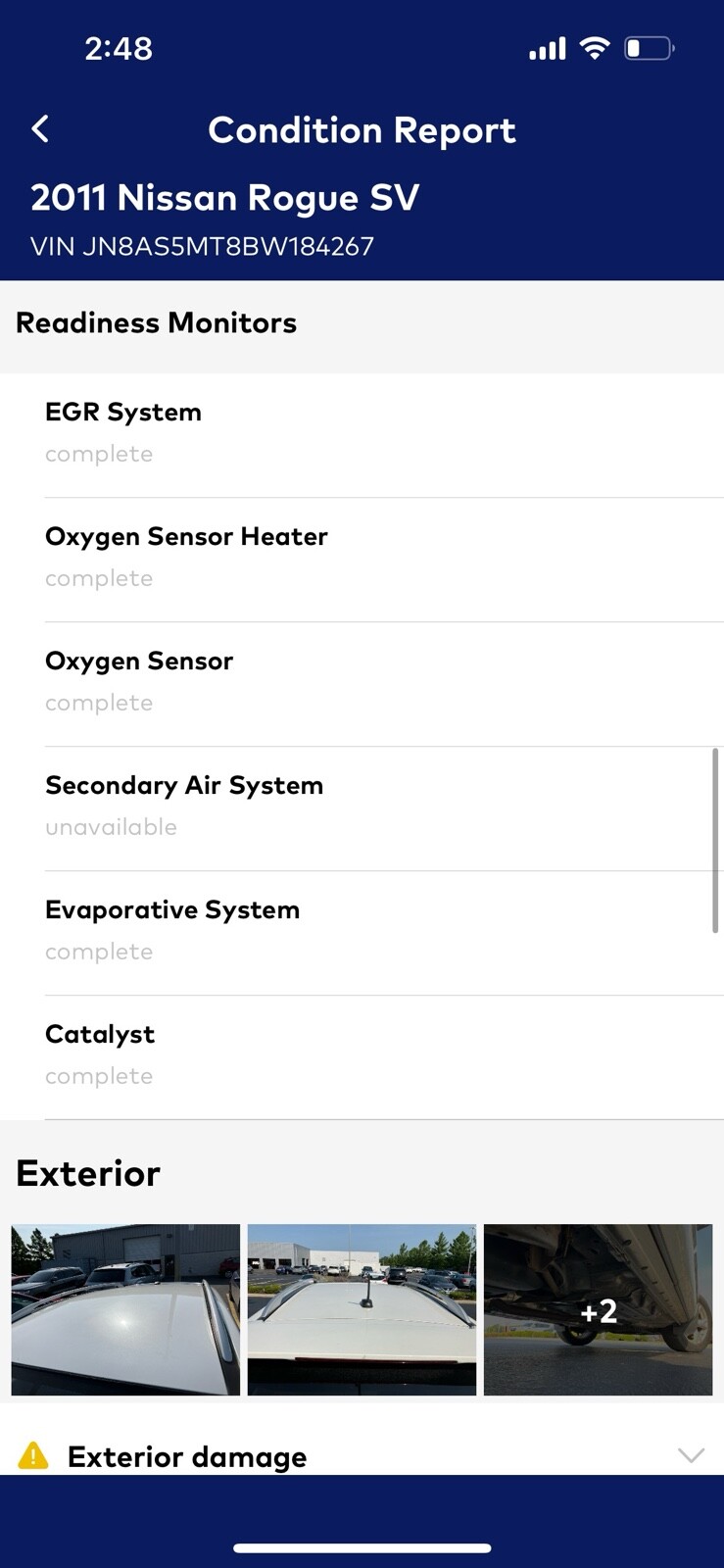This screenshot has width=724, height=1568.
Task: Expand the Exterior damage section
Action: tap(691, 1455)
